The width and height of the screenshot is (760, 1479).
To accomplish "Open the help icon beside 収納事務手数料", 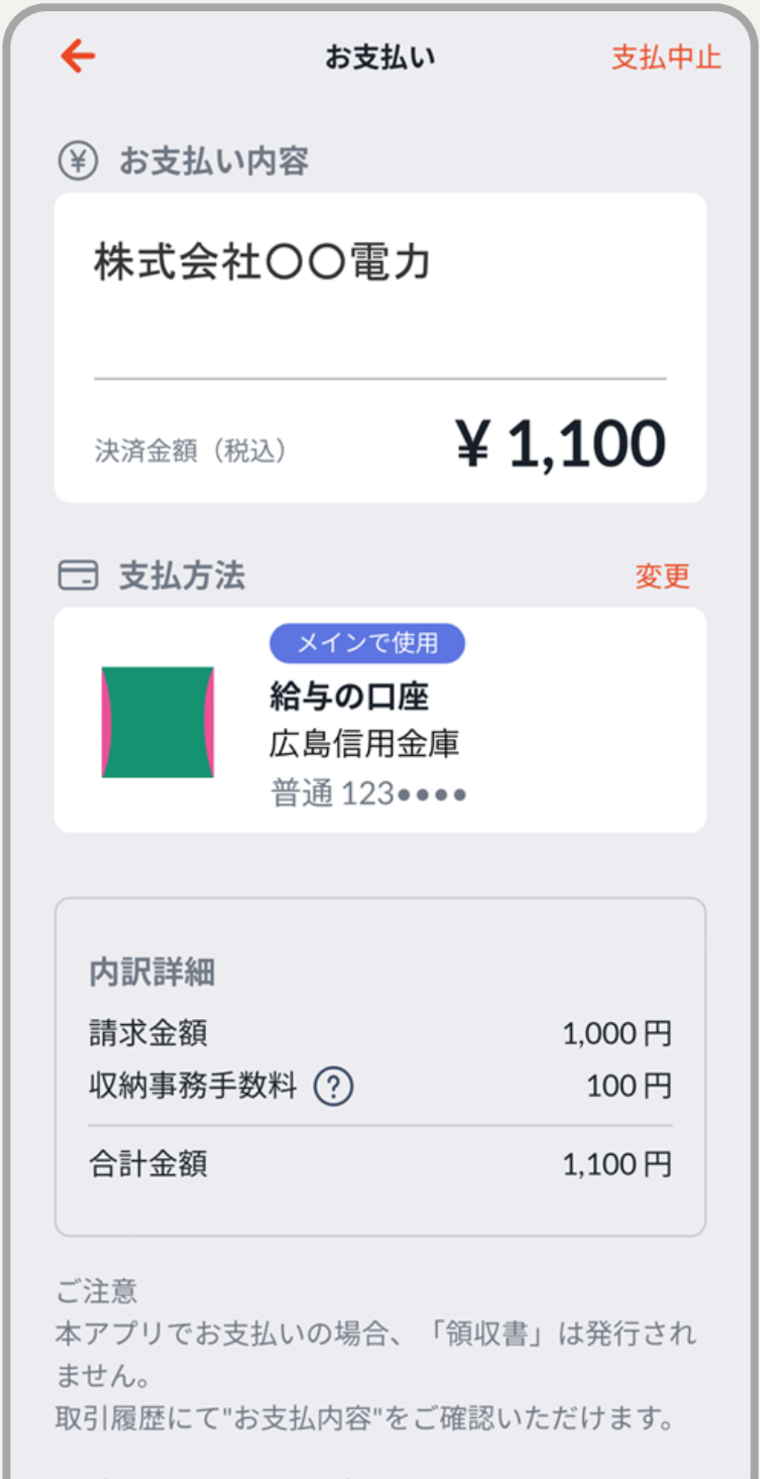I will coord(334,1087).
